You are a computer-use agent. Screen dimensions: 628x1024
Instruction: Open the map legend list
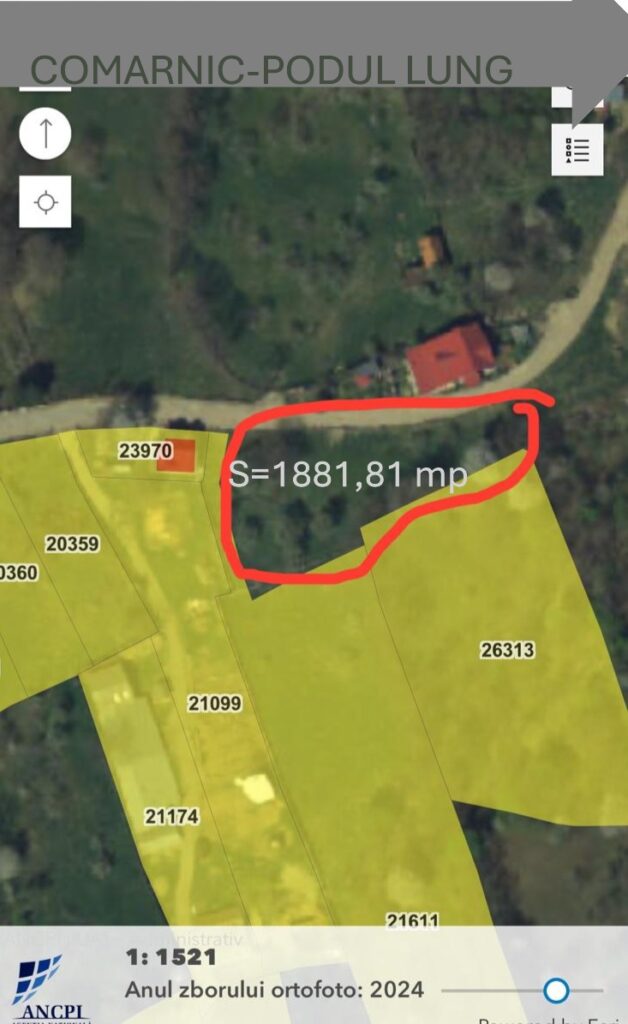coord(577,150)
